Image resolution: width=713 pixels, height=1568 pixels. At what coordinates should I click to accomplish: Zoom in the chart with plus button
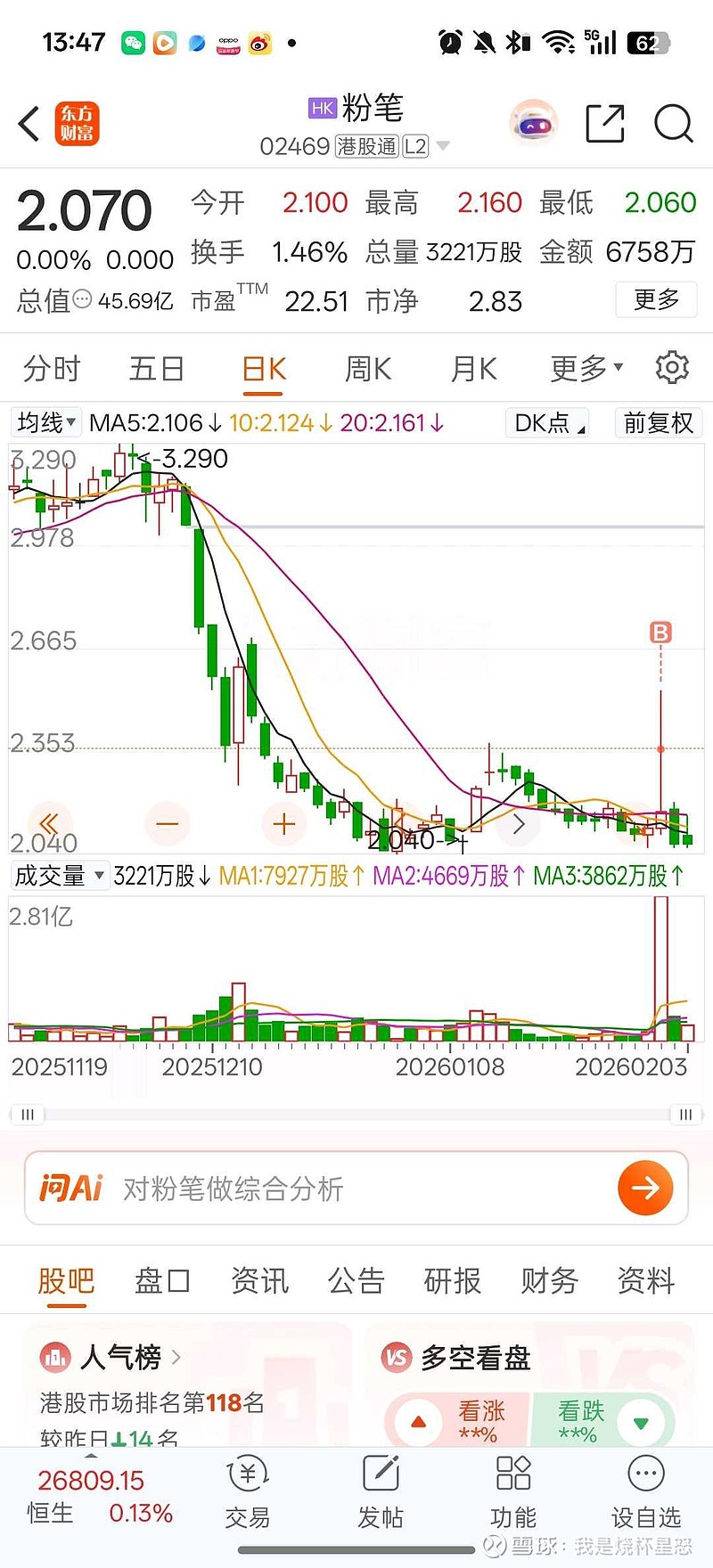(x=283, y=823)
